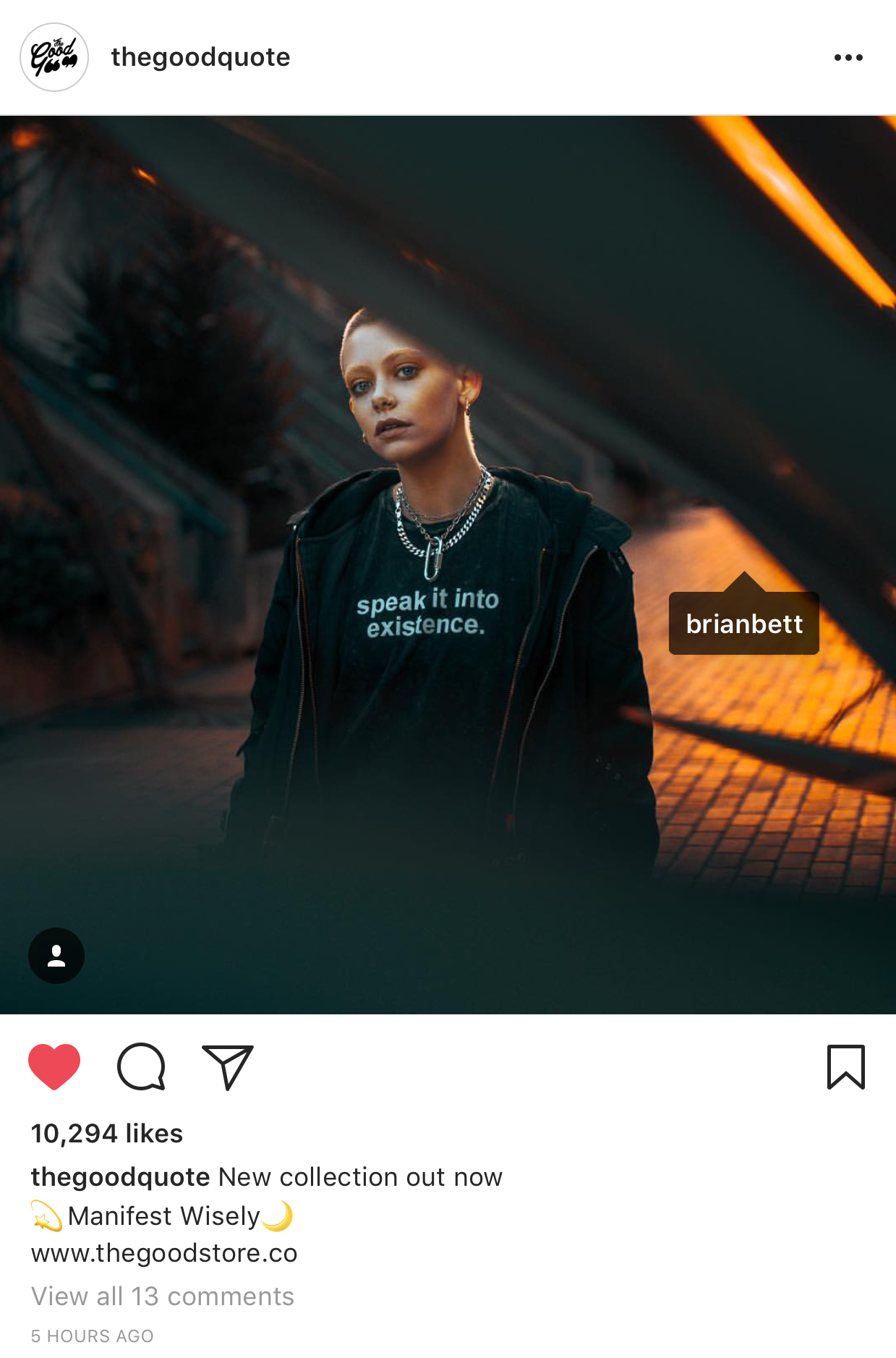Unlike the post with heart icon
896x1358 pixels.
(54, 1066)
